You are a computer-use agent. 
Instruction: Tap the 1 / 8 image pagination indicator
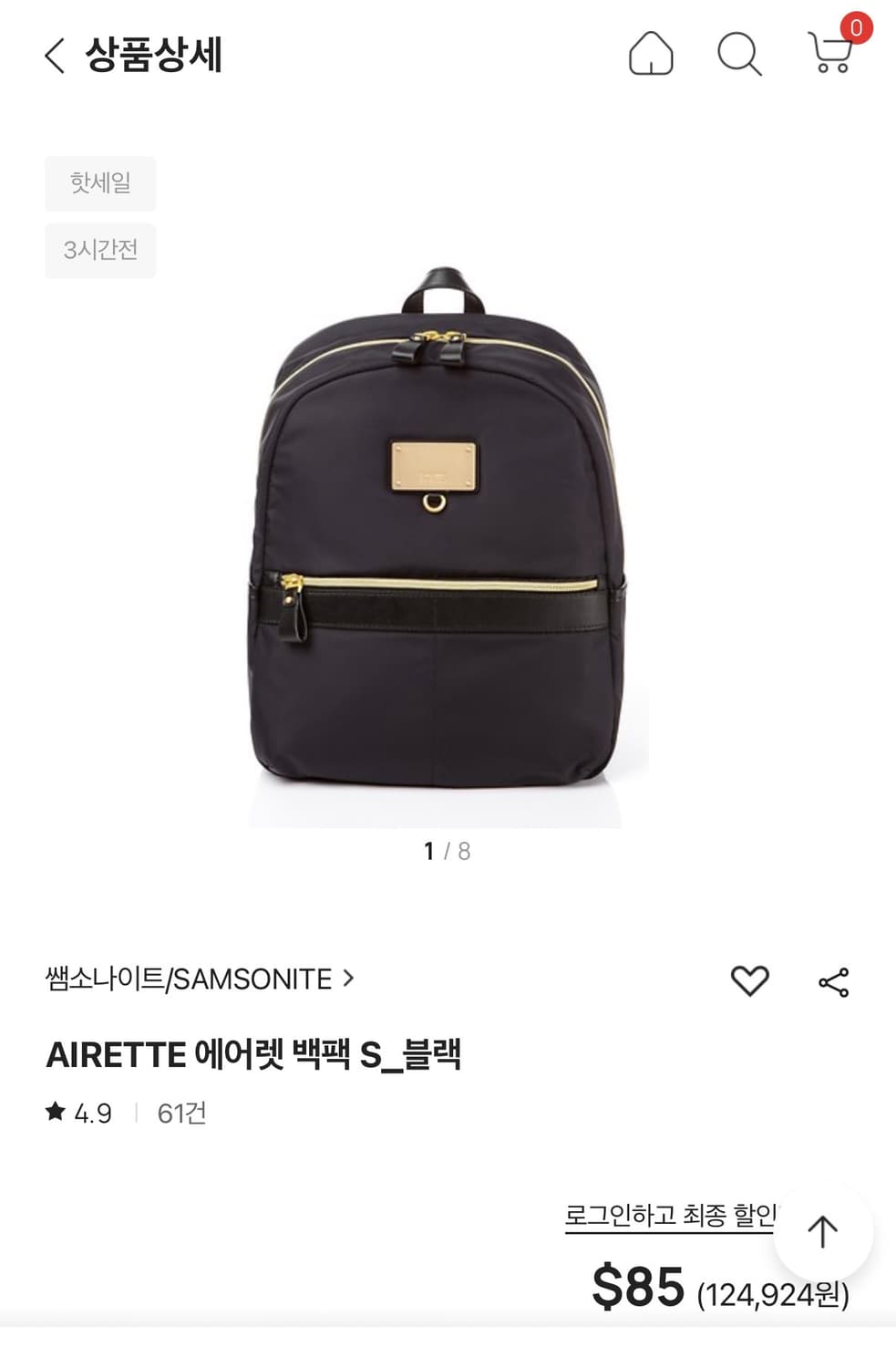pyautogui.click(x=448, y=851)
